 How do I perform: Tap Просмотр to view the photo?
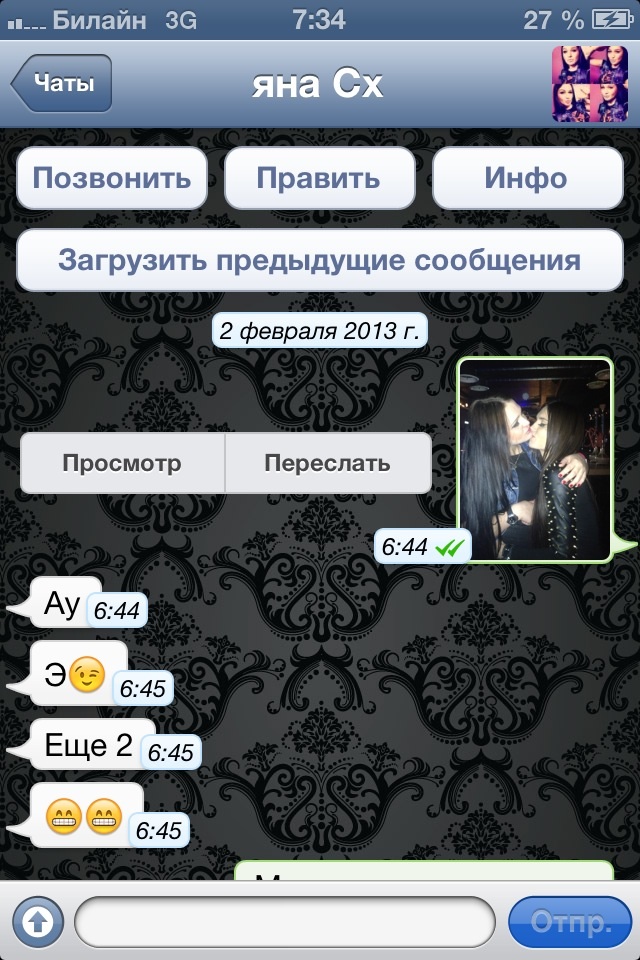(122, 463)
